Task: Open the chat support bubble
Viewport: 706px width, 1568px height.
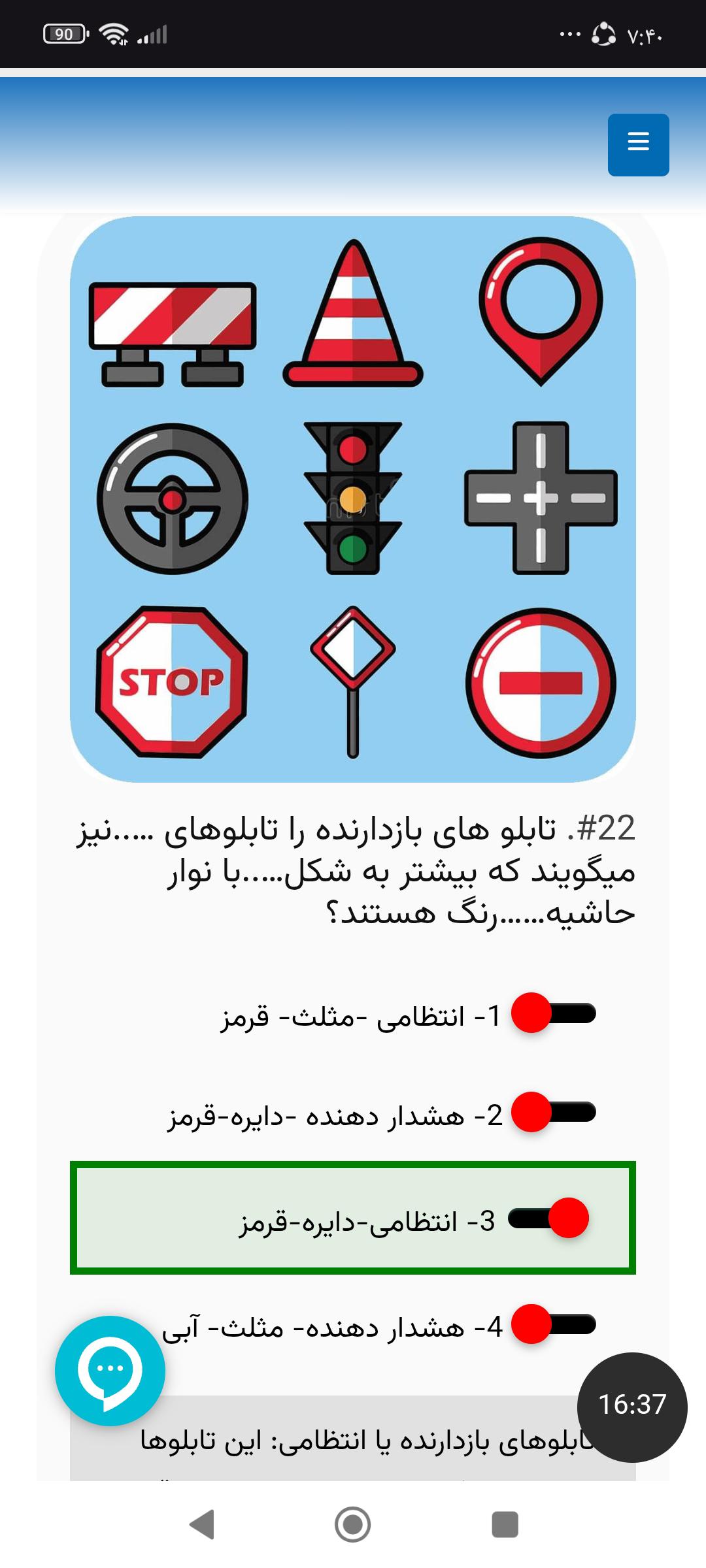Action: coord(110,1370)
